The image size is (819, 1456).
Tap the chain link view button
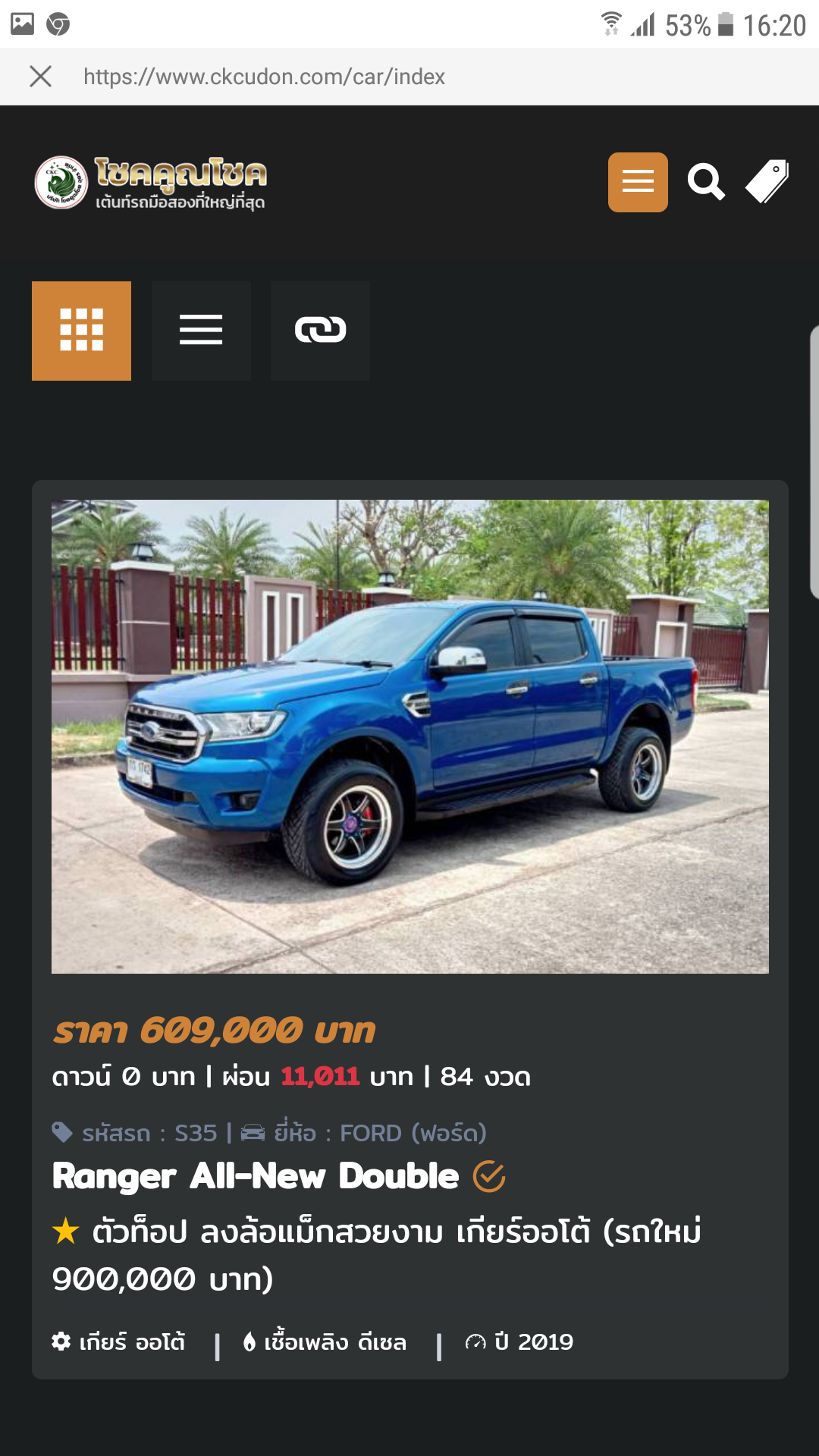pos(320,331)
